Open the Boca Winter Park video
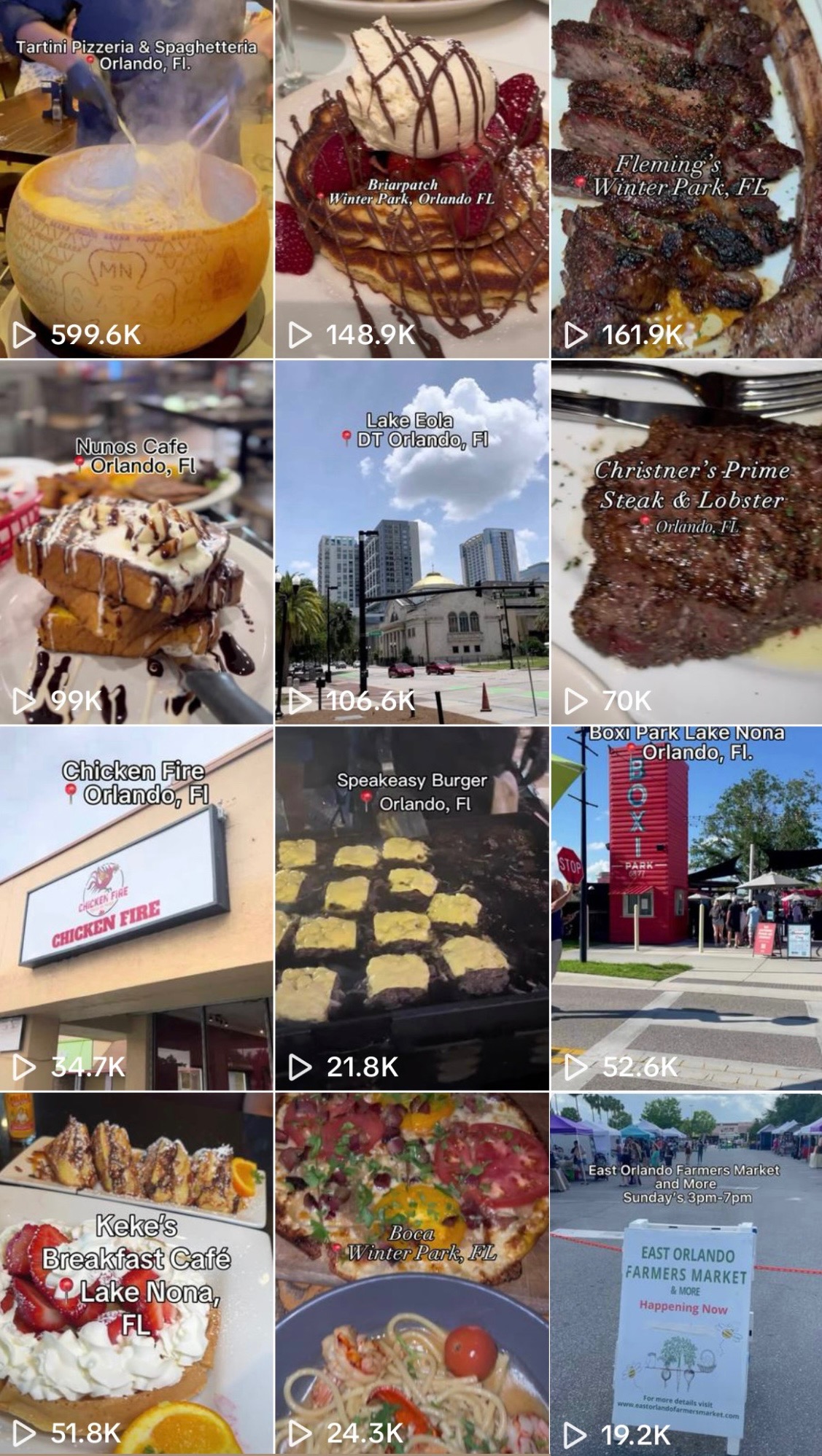 click(411, 1273)
